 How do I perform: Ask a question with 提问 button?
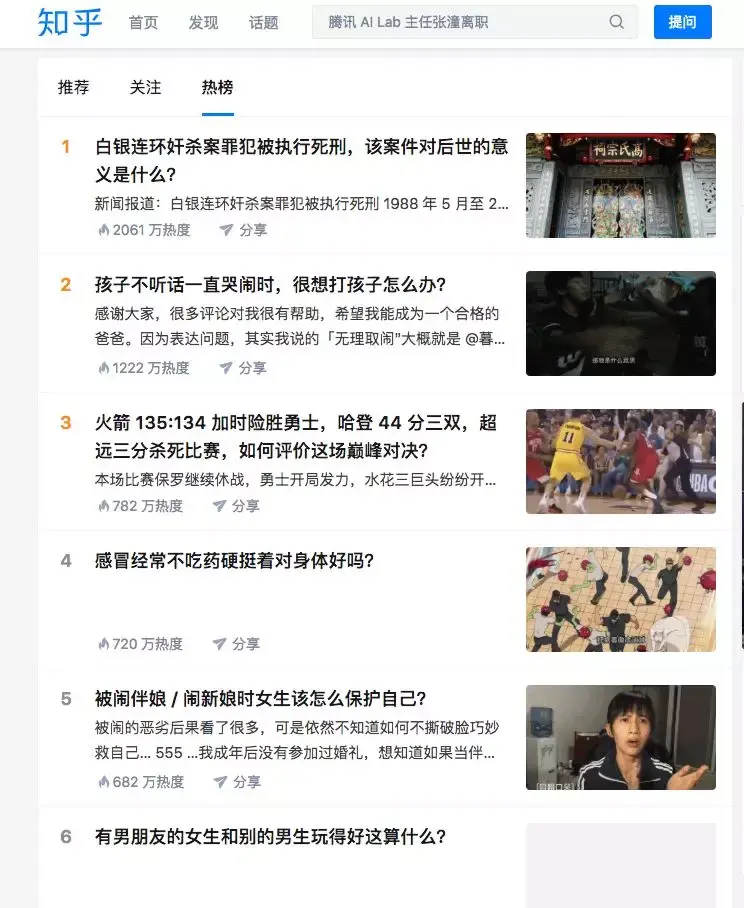[682, 22]
